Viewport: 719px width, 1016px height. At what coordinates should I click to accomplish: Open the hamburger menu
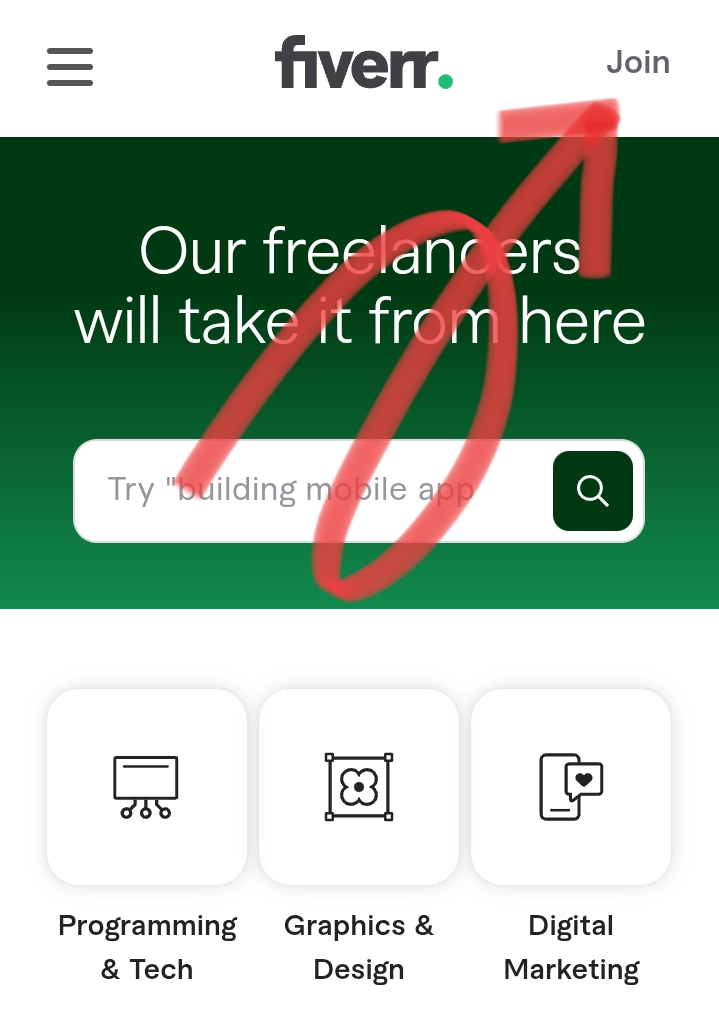70,66
